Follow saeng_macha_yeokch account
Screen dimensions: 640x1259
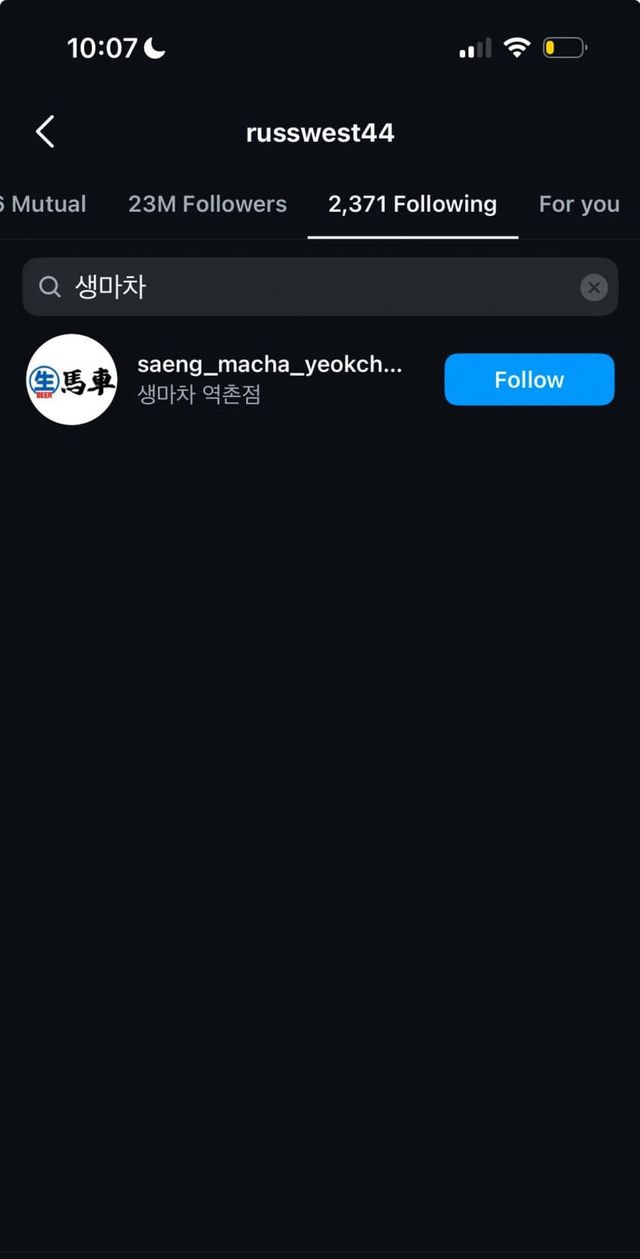pyautogui.click(x=529, y=380)
